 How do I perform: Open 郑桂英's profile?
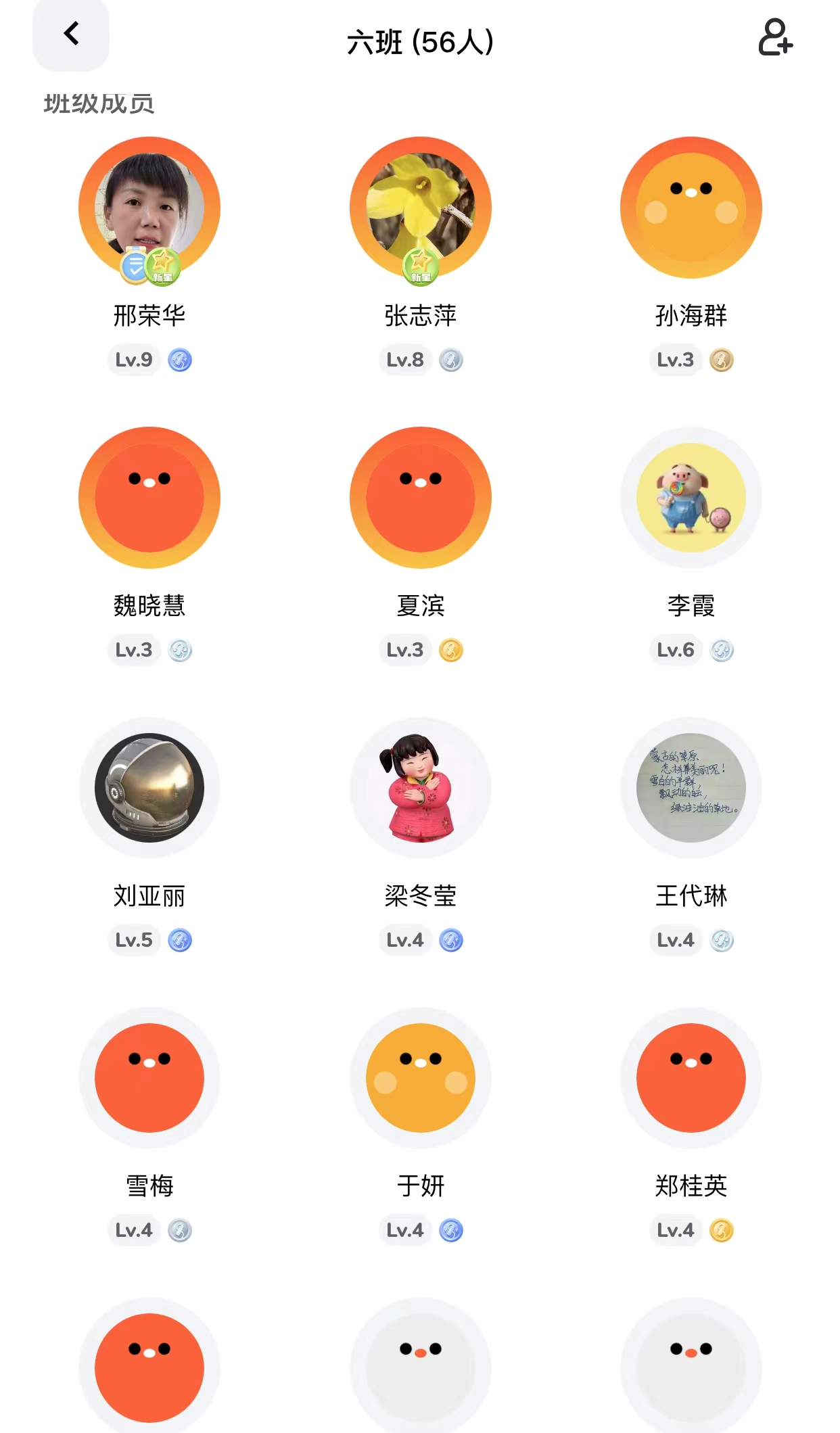[691, 1078]
